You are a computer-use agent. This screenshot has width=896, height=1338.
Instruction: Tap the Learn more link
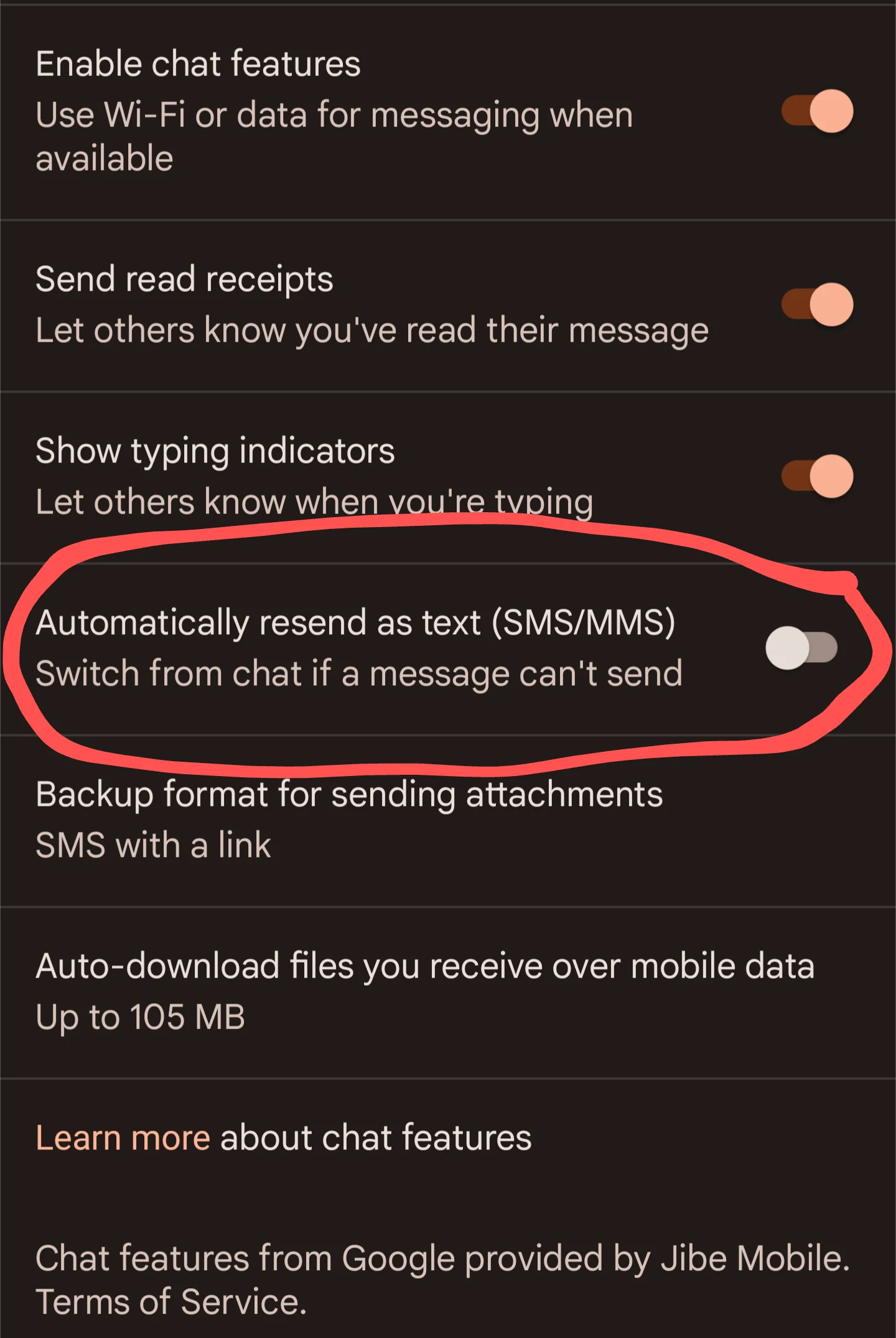pos(123,1138)
